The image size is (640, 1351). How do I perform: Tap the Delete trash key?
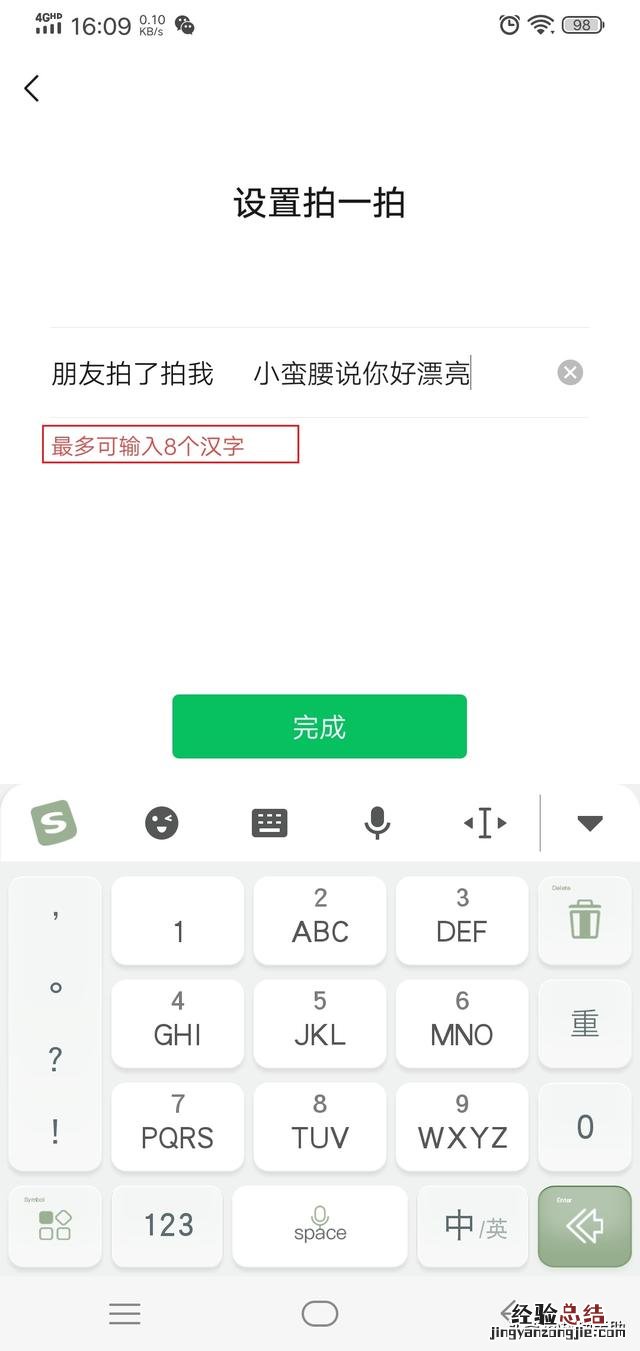tap(585, 920)
